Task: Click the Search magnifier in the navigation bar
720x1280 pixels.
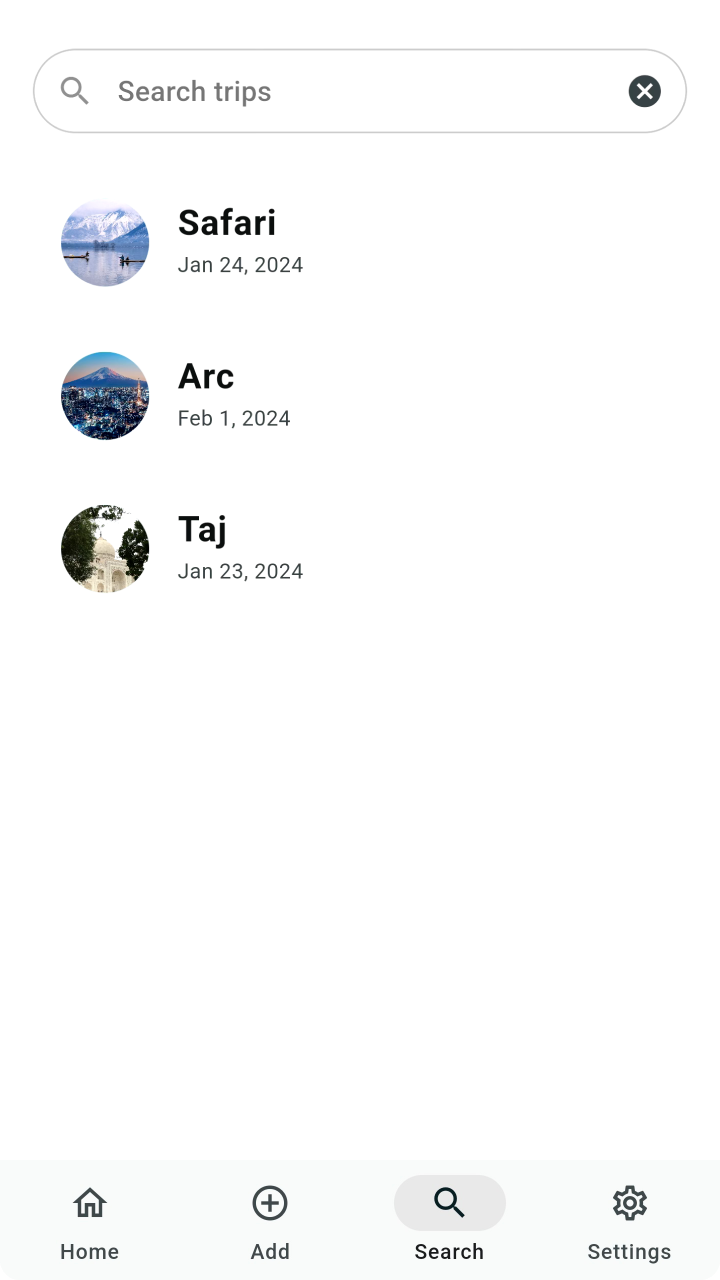Action: (450, 1203)
